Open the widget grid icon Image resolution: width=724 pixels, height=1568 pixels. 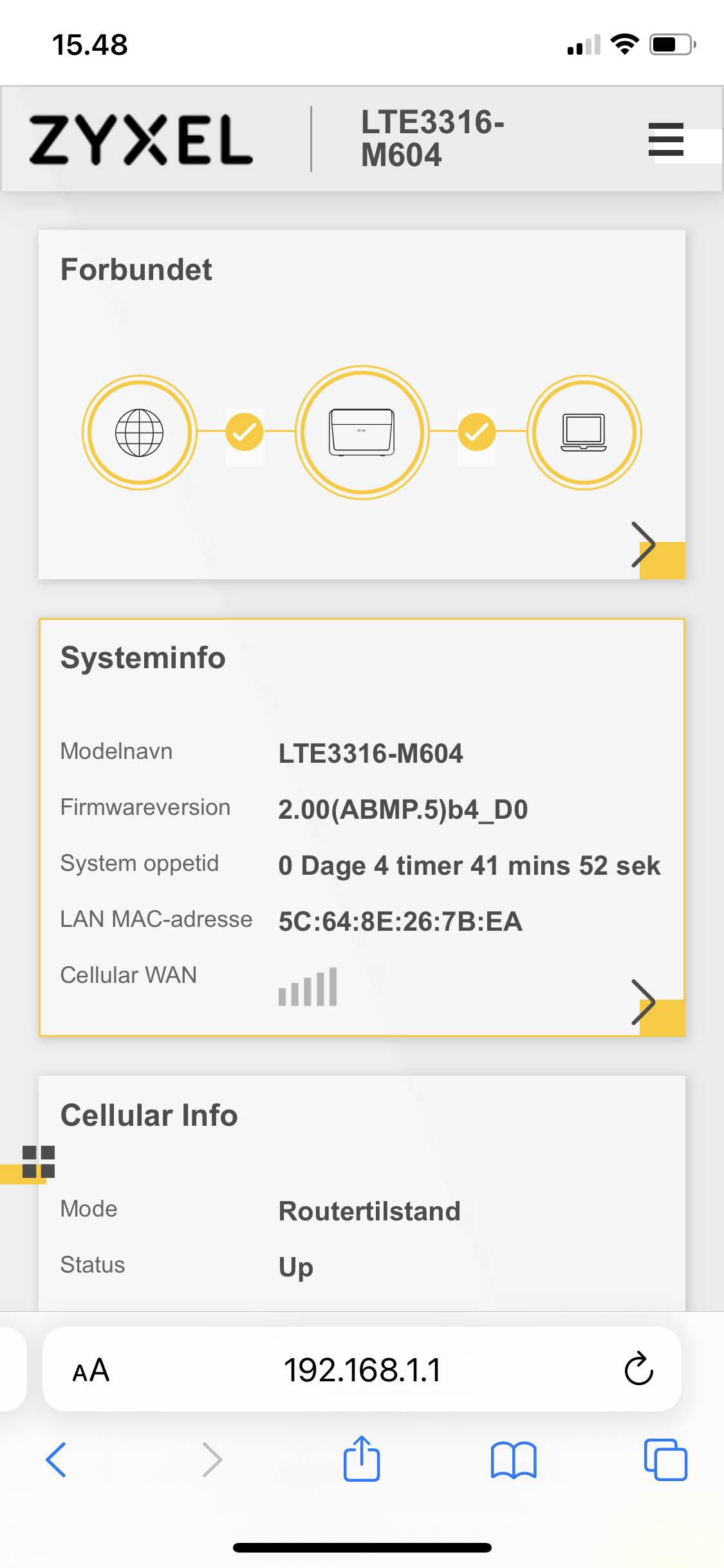38,1161
